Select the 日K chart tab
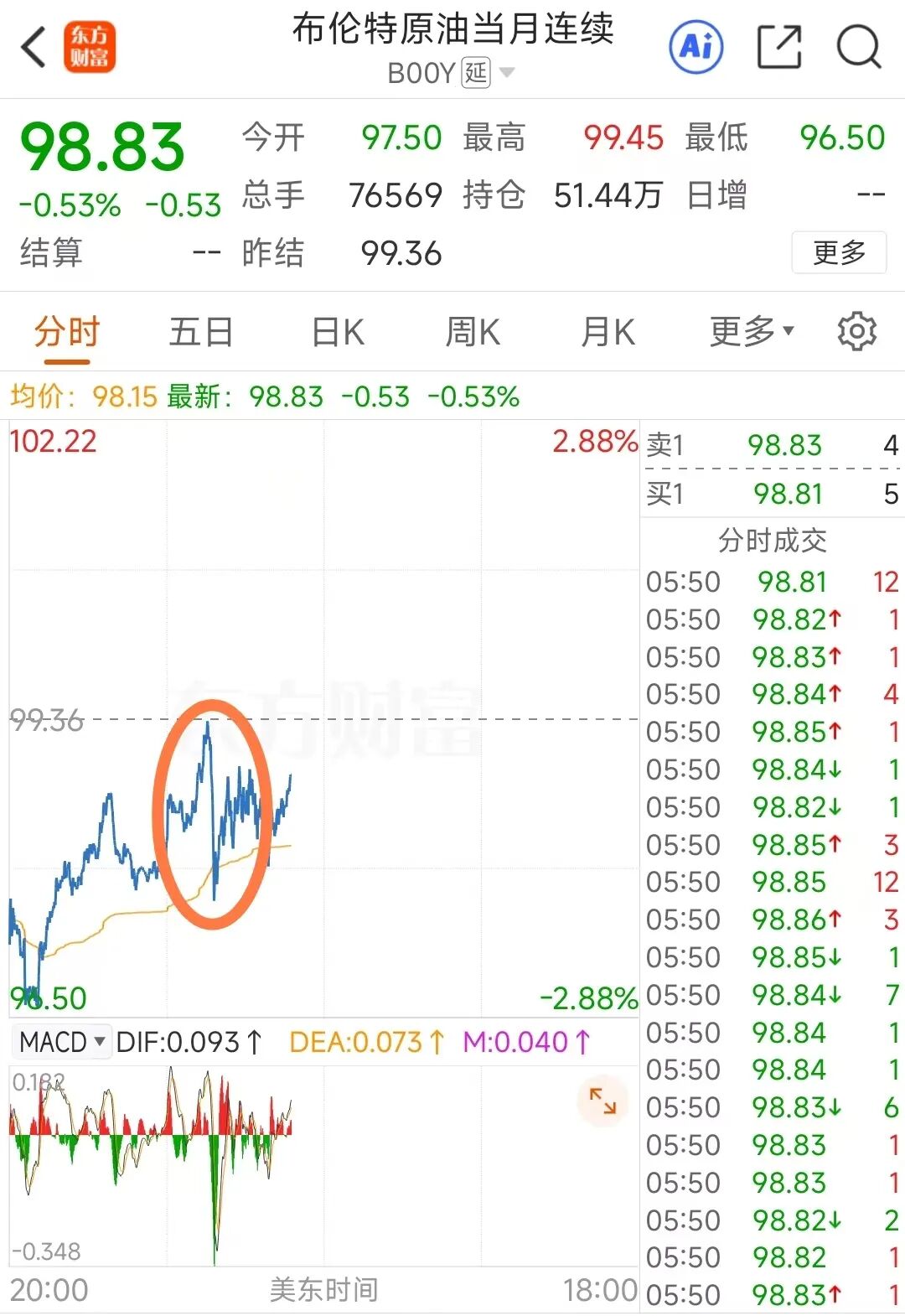This screenshot has height=1316, width=905. (338, 332)
